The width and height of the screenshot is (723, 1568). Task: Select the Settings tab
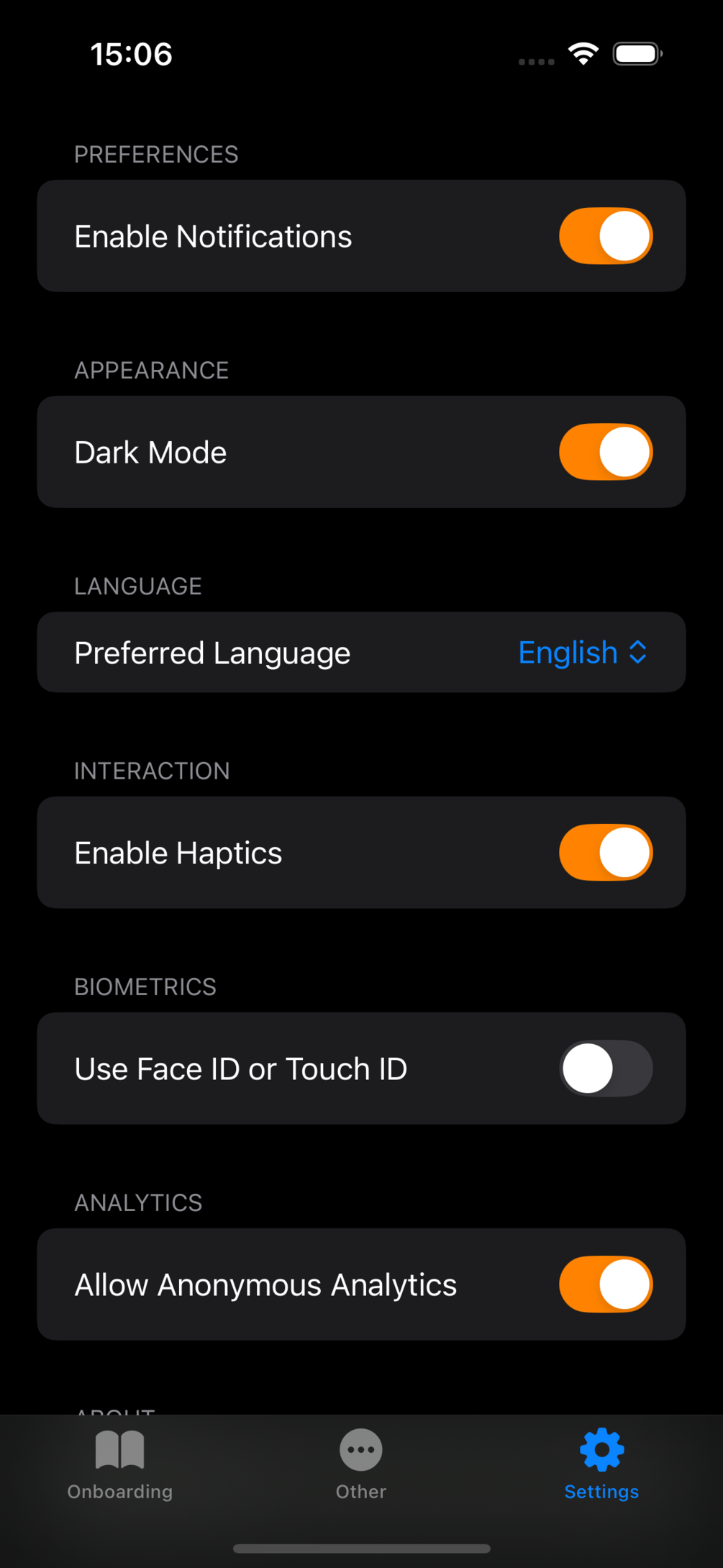(x=601, y=1464)
